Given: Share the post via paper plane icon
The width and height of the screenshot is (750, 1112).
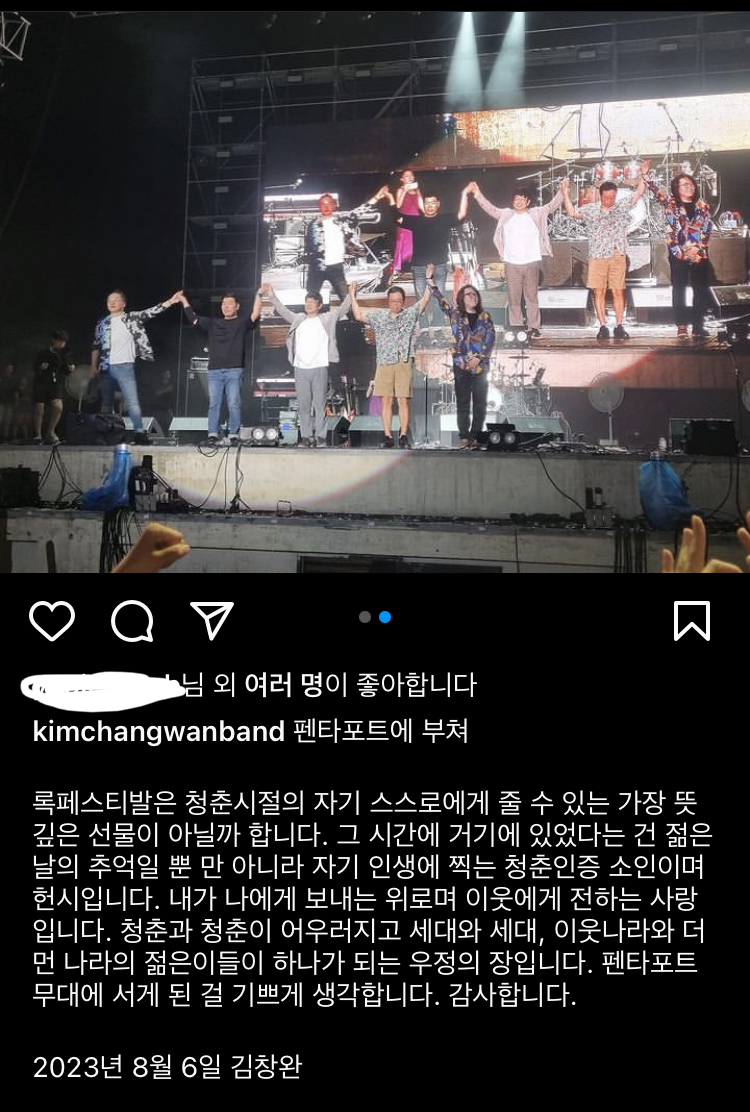Looking at the screenshot, I should [x=211, y=620].
